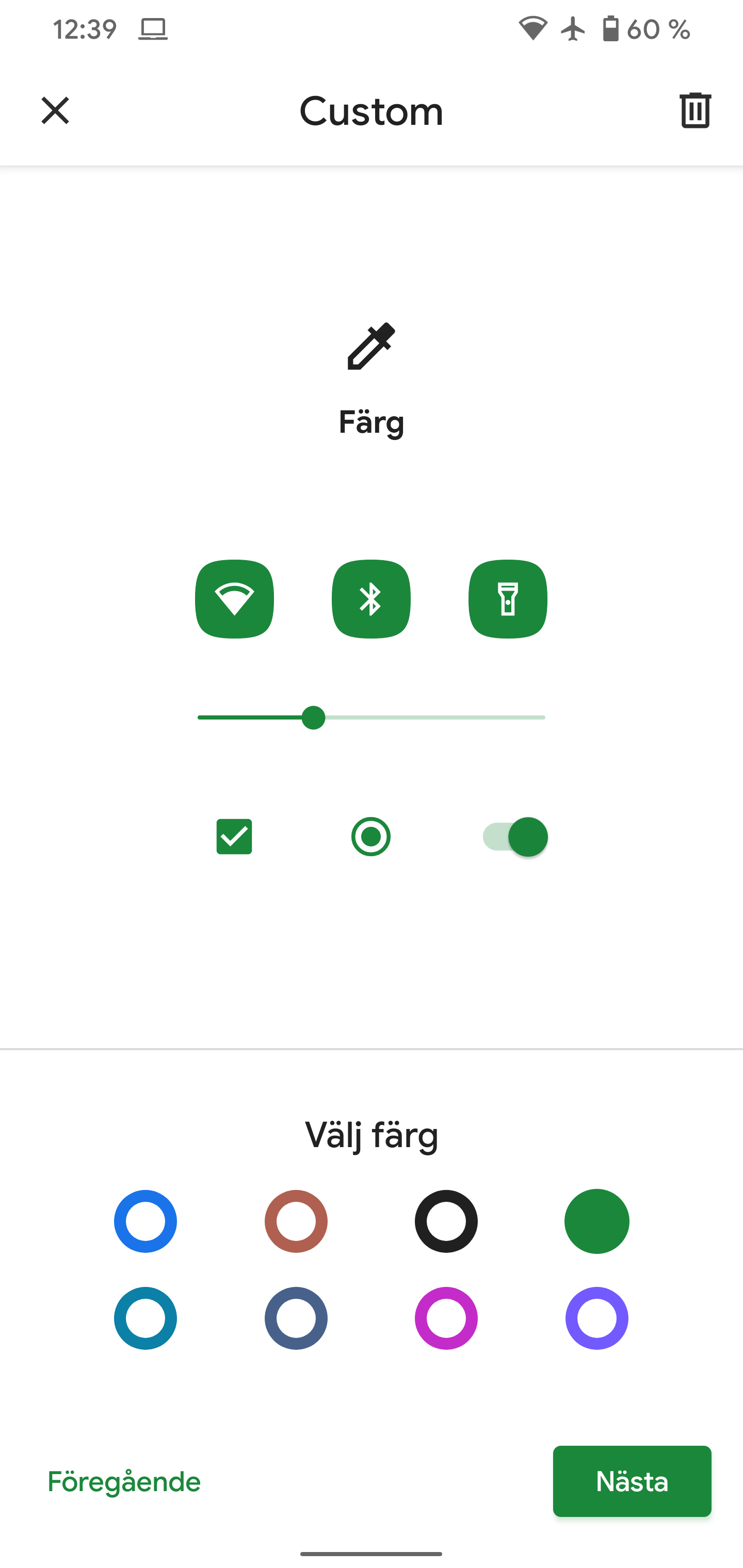Delete this custom style via trash icon
Viewport: 743px width, 1568px height.
(x=695, y=110)
